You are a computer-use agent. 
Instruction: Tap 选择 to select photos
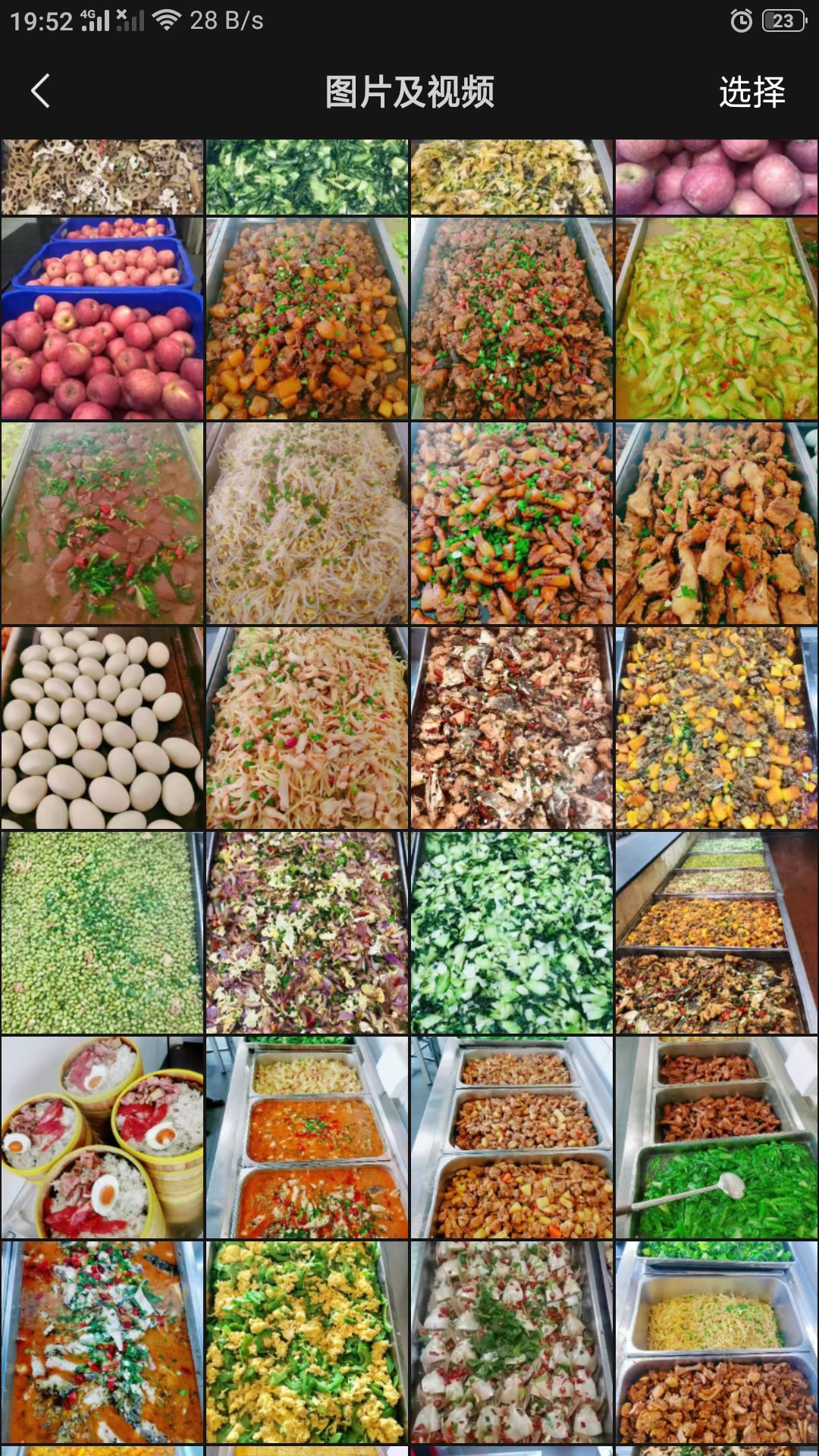click(x=751, y=93)
